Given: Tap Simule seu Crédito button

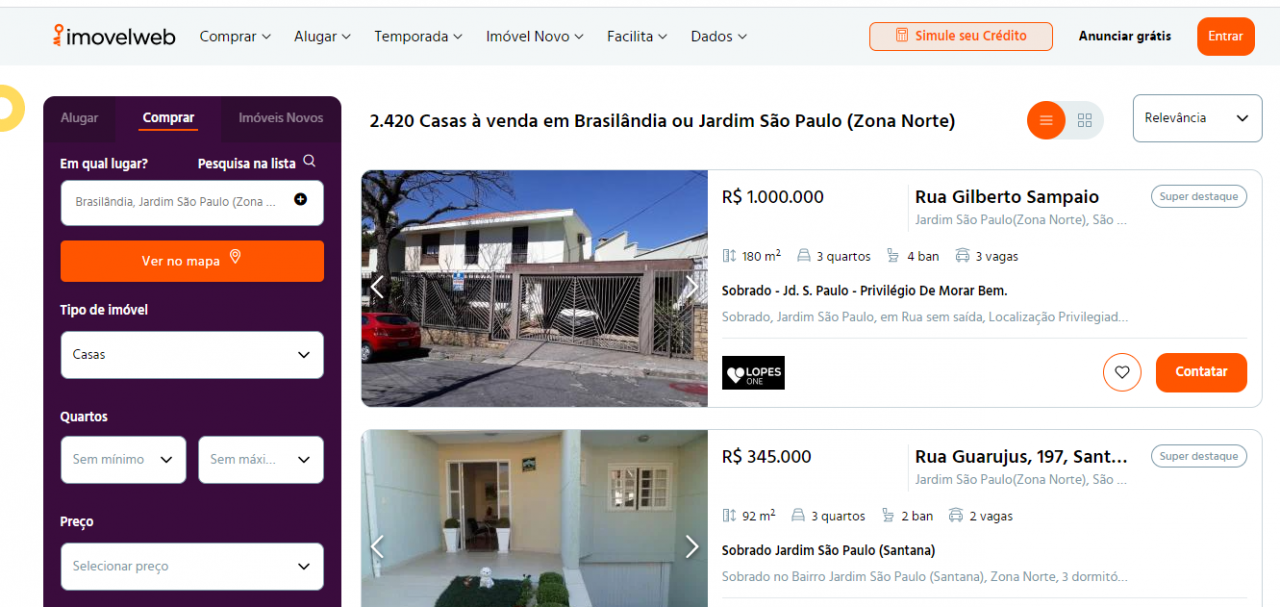Looking at the screenshot, I should (961, 36).
